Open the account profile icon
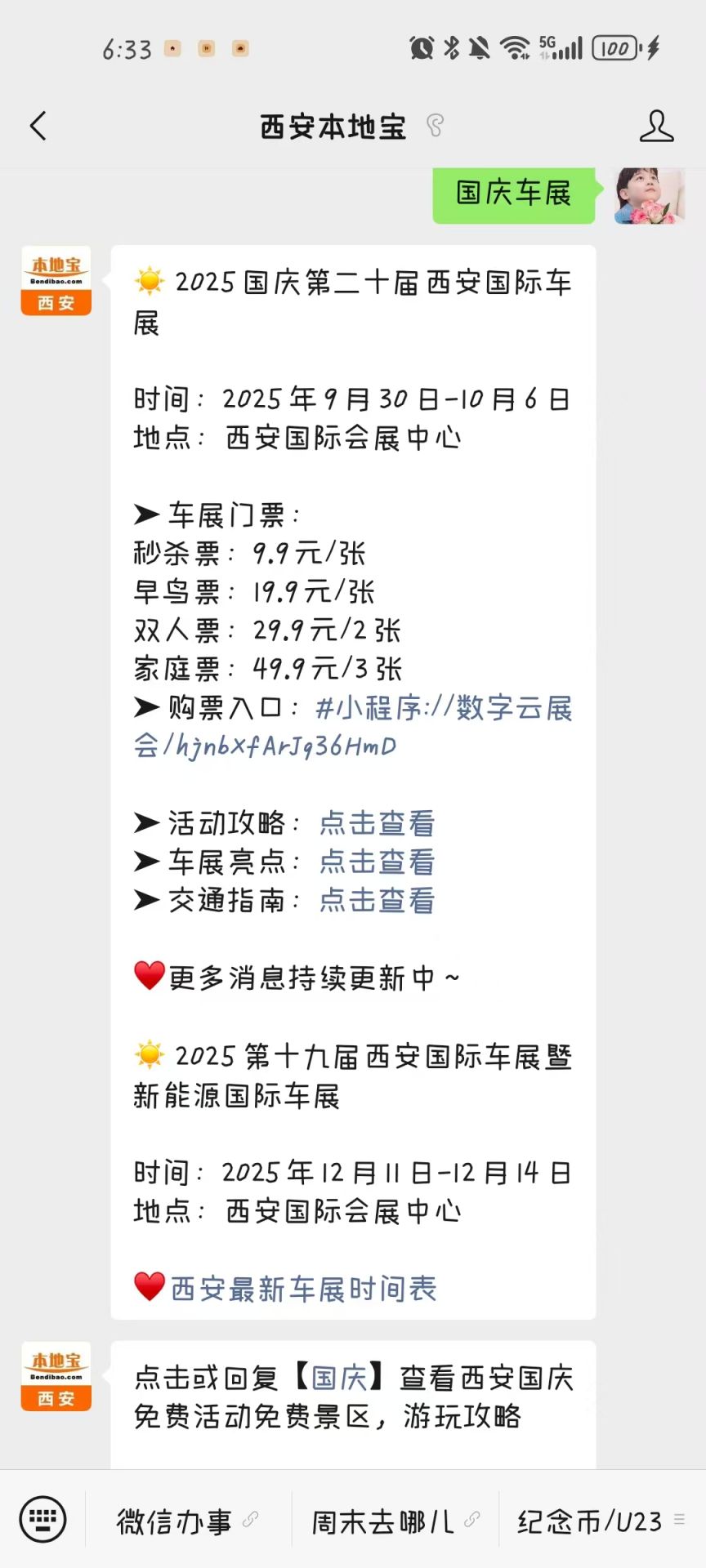Image resolution: width=706 pixels, height=1568 pixels. (656, 127)
